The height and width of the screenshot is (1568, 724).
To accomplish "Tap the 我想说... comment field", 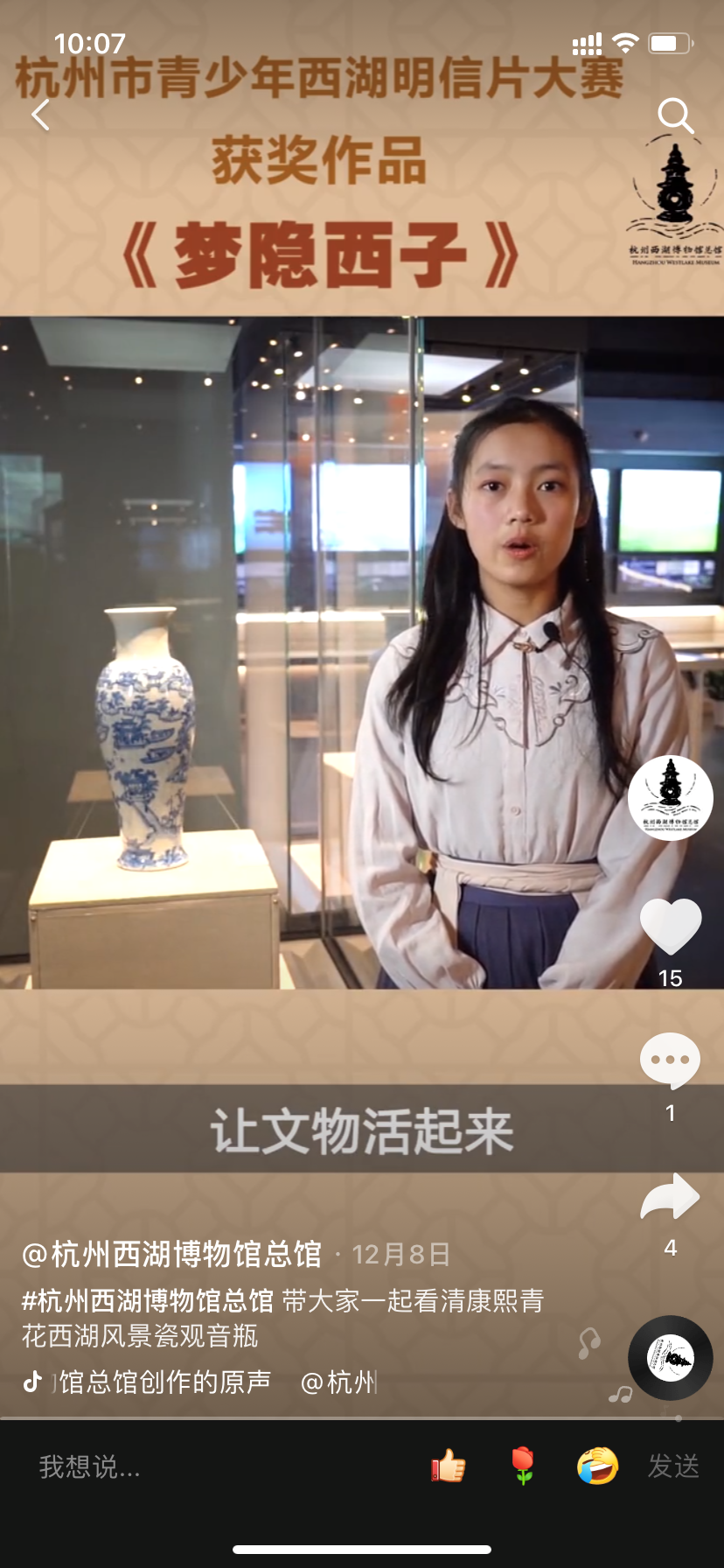I will (175, 1466).
